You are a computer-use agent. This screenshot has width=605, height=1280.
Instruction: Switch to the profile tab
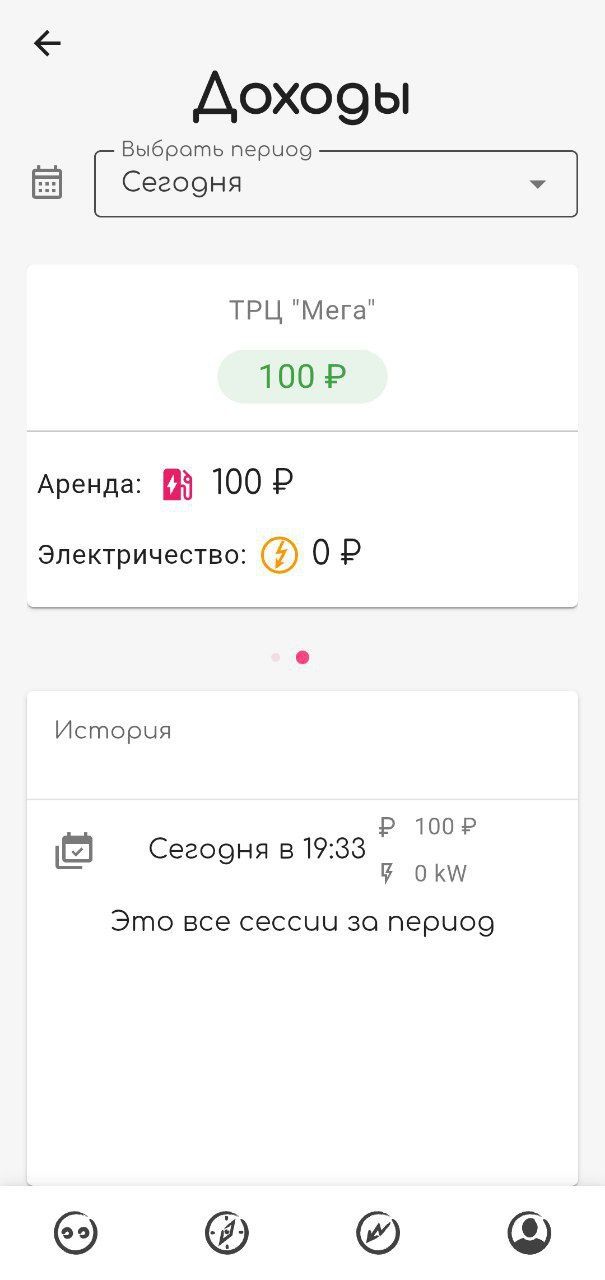(x=529, y=1232)
